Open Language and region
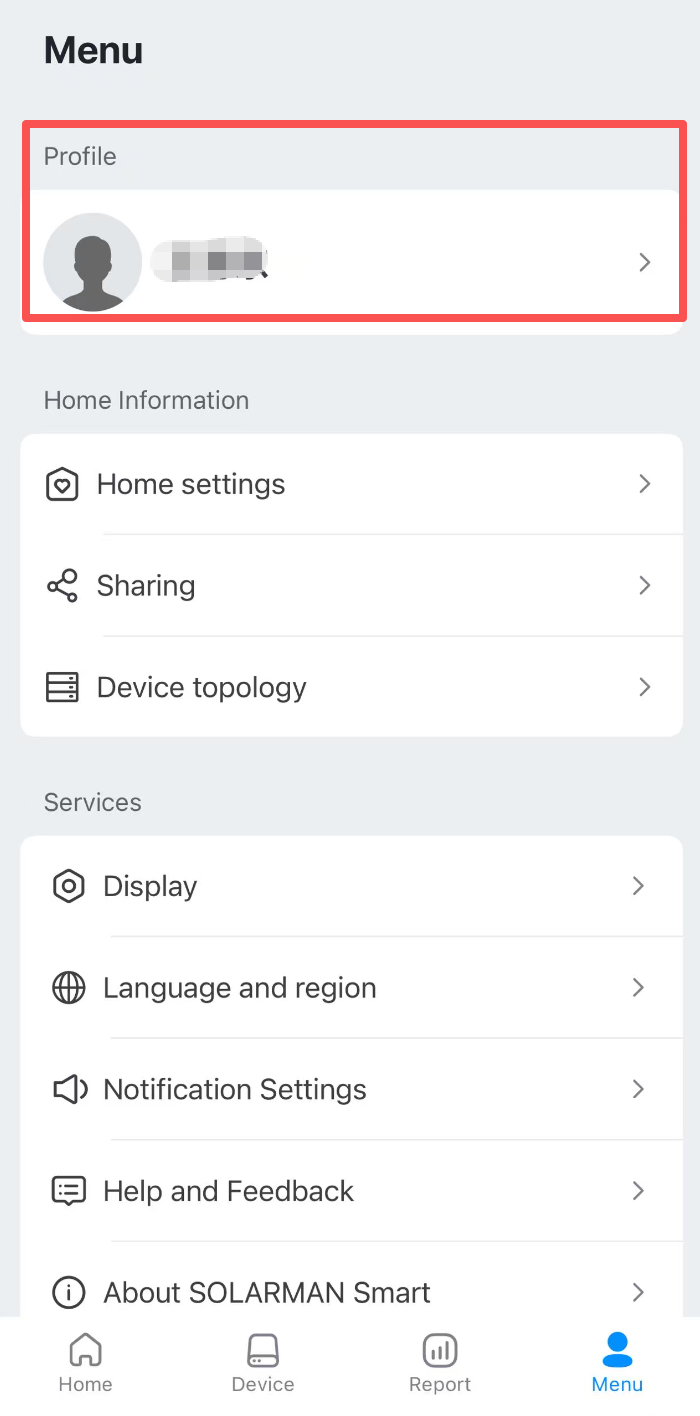 (x=350, y=988)
